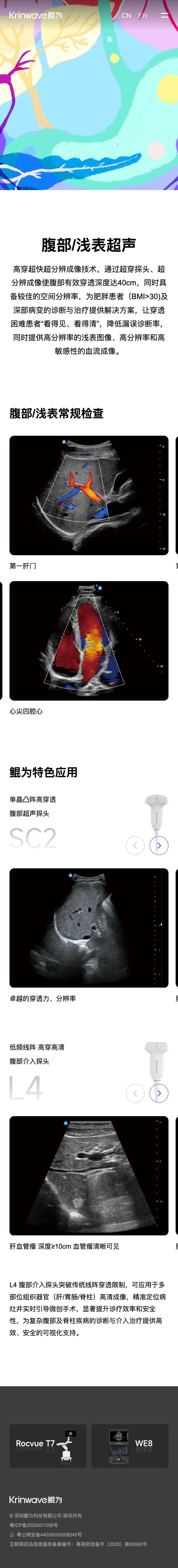
Task: Open the hamburger menu
Action: [x=164, y=15]
